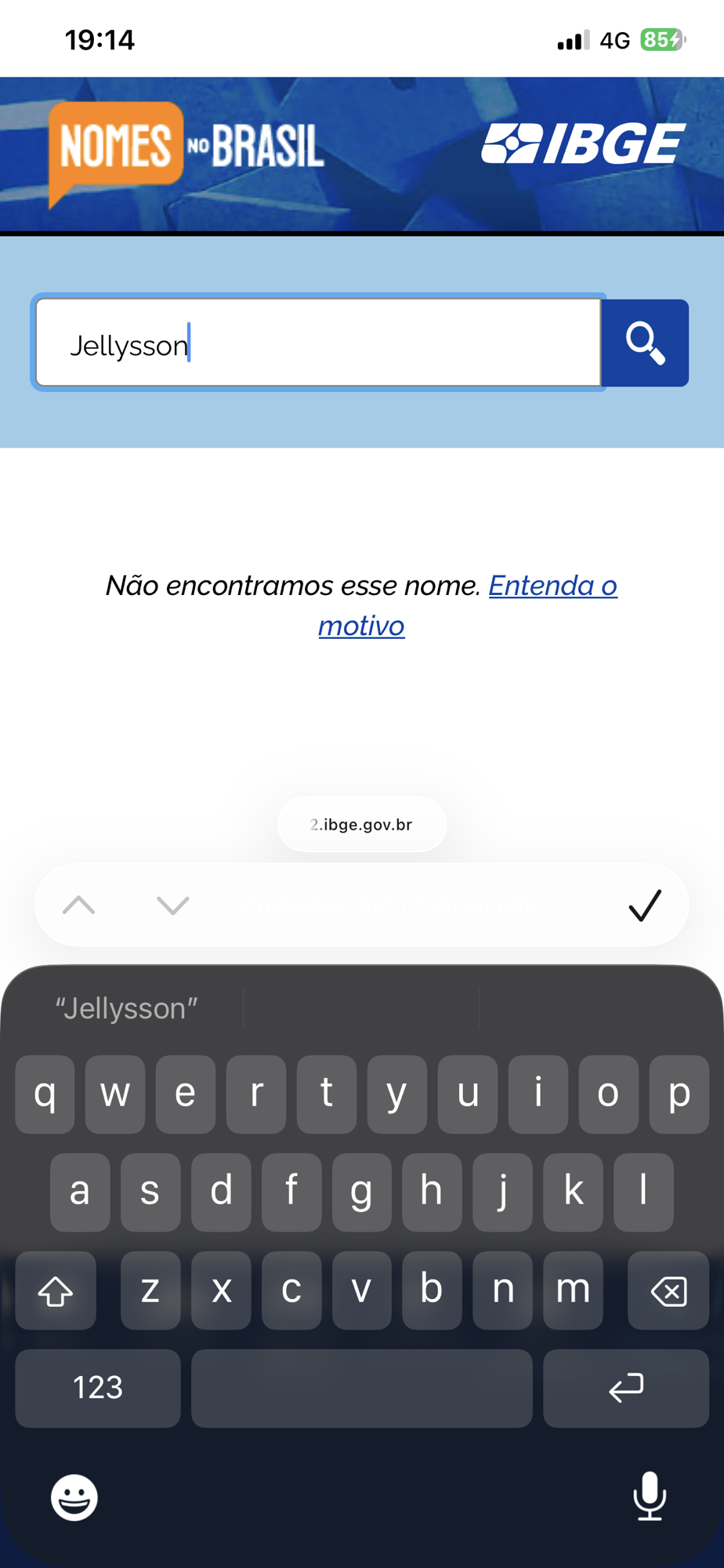Screen dimensions: 724x1568
Task: Select the "Jellysson" keyboard suggestion
Action: coord(127,1008)
